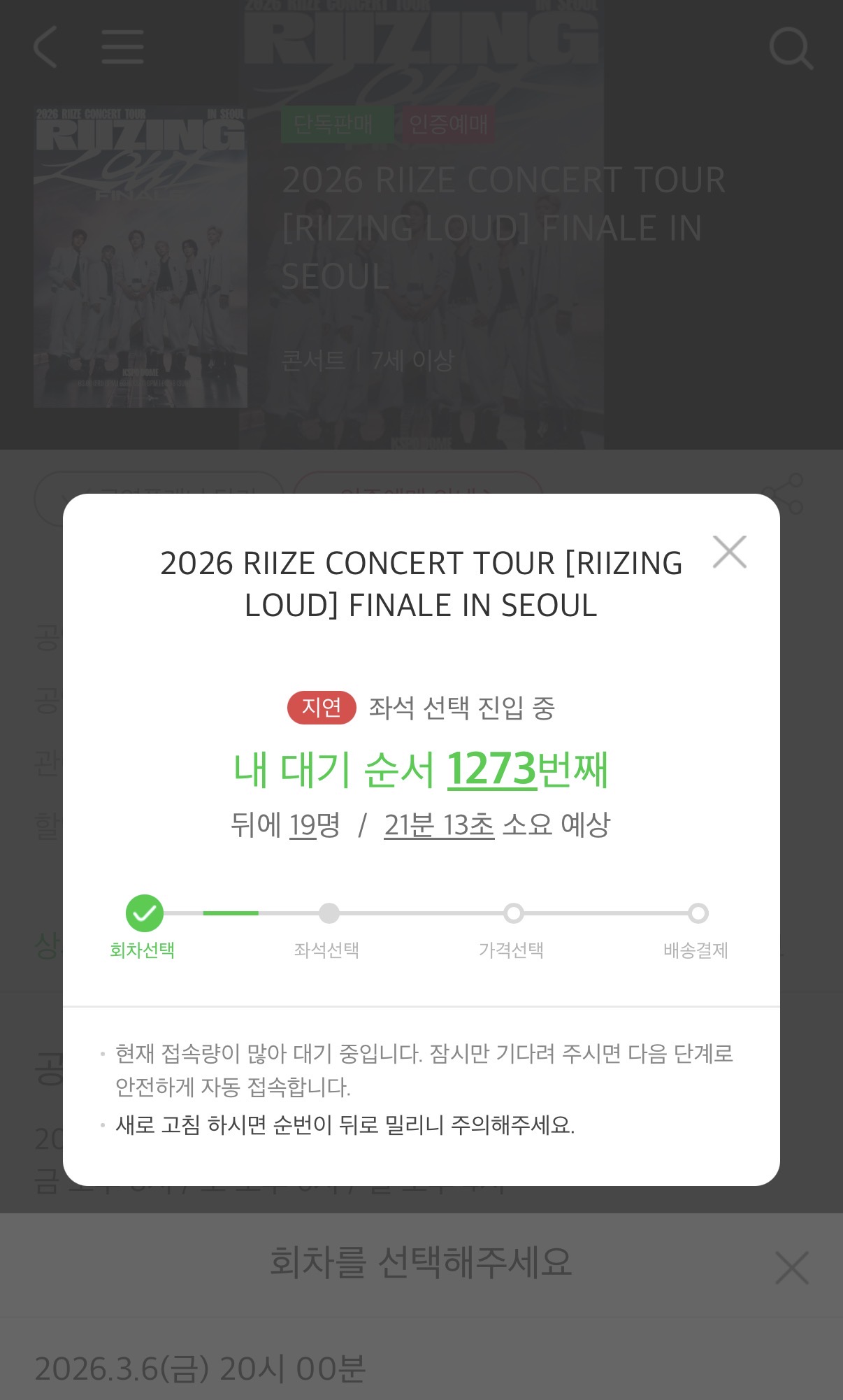843x1400 pixels.
Task: Close the waiting queue popup
Action: coord(730,551)
